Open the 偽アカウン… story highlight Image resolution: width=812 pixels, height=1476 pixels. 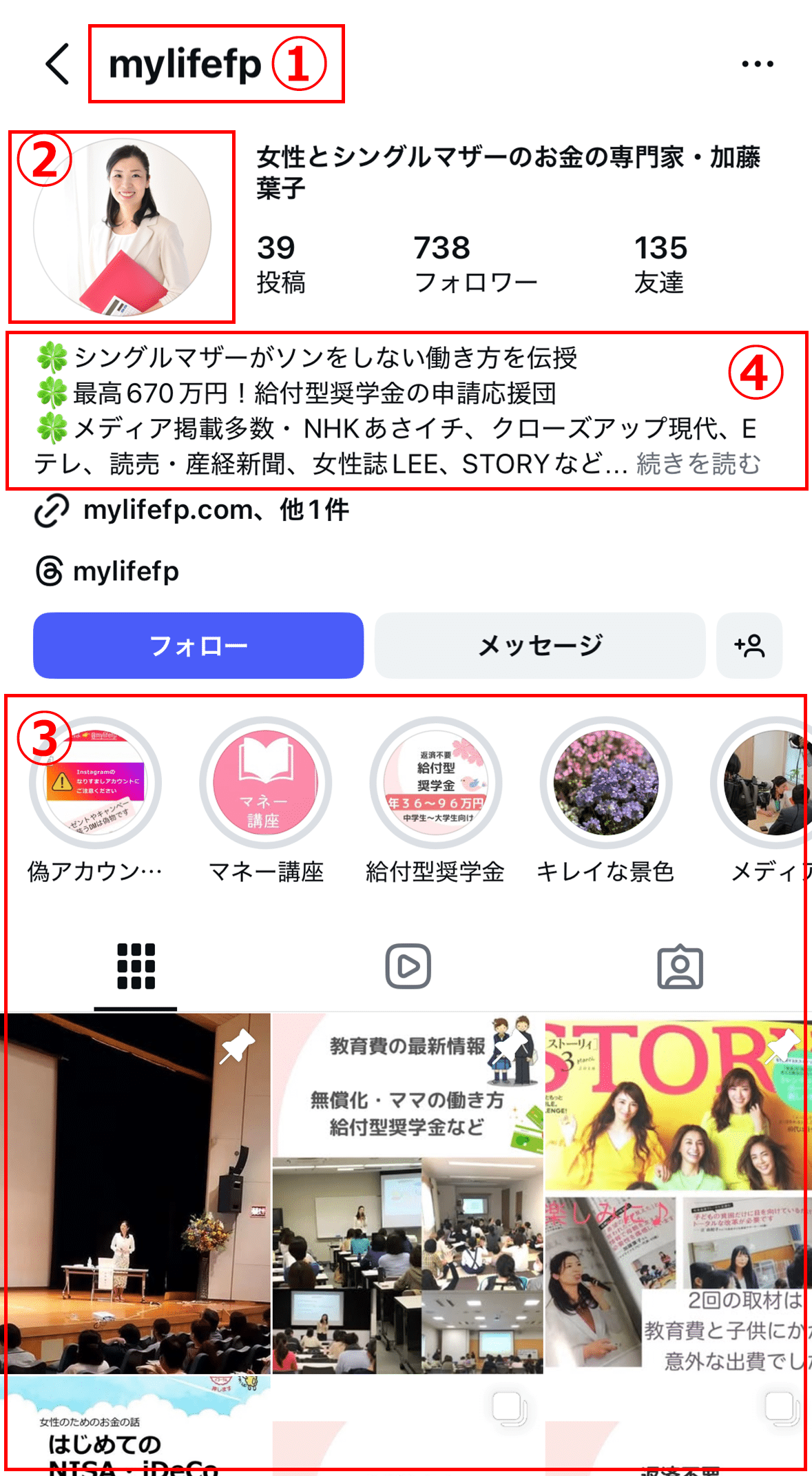[95, 783]
